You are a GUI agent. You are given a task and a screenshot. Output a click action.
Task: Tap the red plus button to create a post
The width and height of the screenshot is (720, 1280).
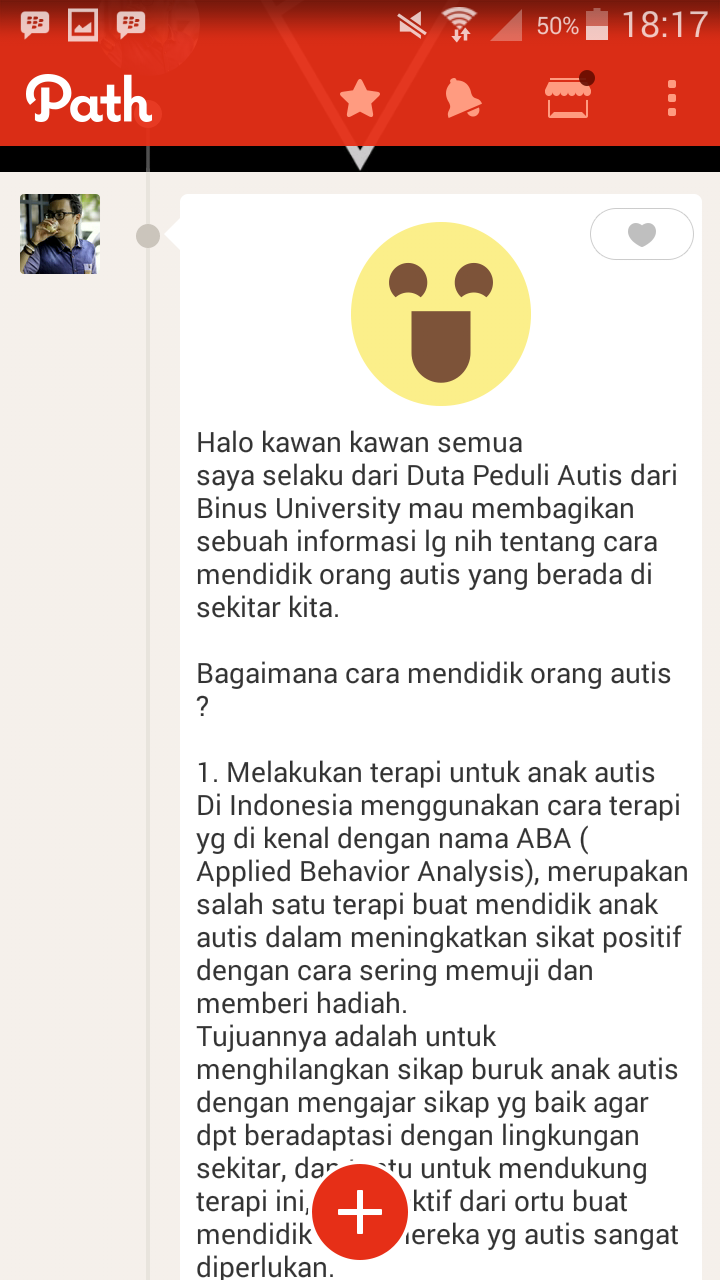pyautogui.click(x=360, y=1211)
